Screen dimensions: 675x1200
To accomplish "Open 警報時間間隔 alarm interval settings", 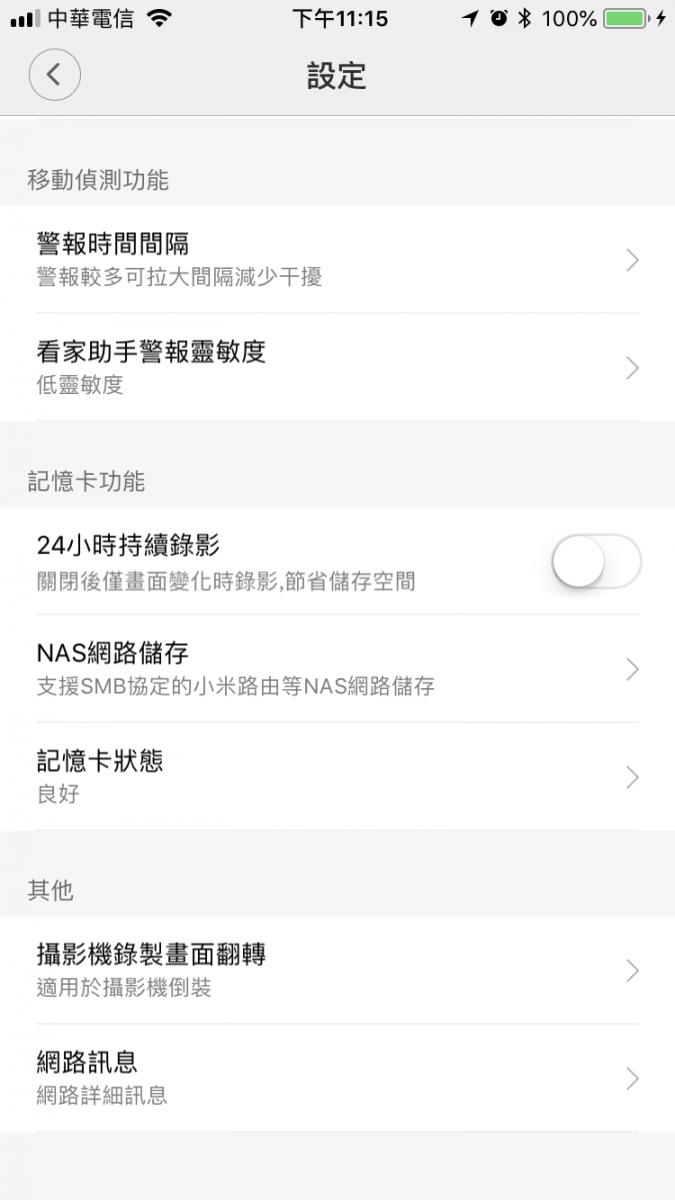I will [337, 259].
